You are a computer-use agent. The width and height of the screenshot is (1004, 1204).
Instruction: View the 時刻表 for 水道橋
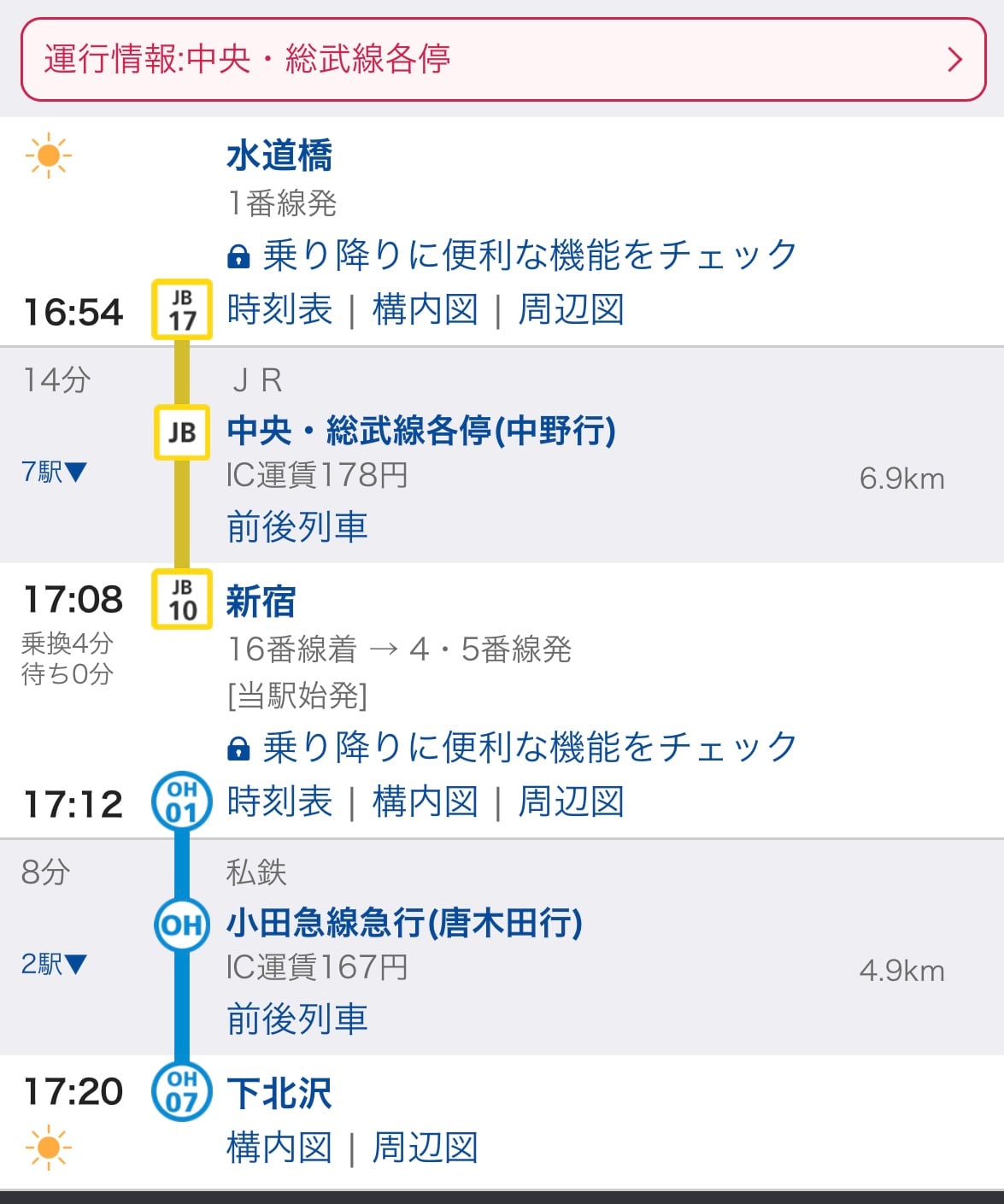(x=279, y=309)
